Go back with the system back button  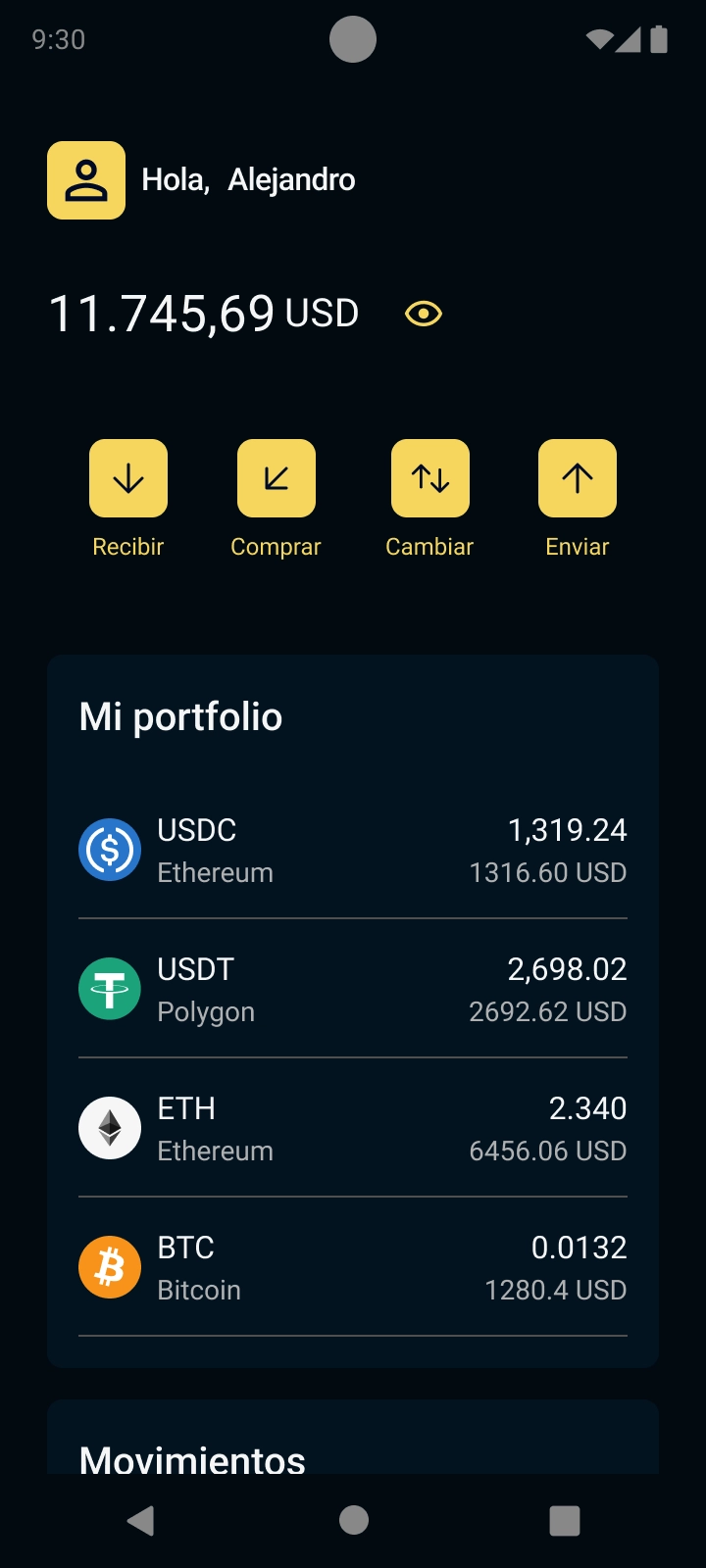pos(141,1520)
